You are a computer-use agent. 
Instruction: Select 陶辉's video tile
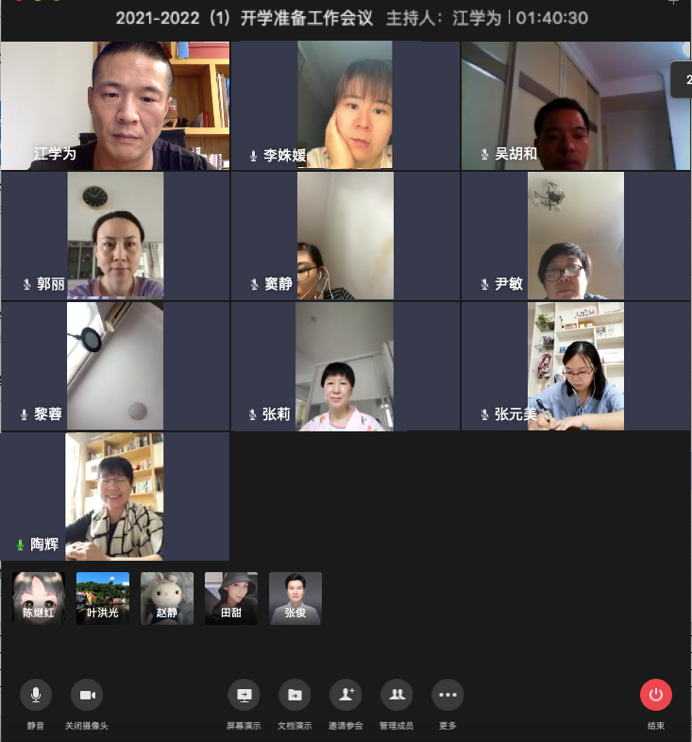click(115, 496)
